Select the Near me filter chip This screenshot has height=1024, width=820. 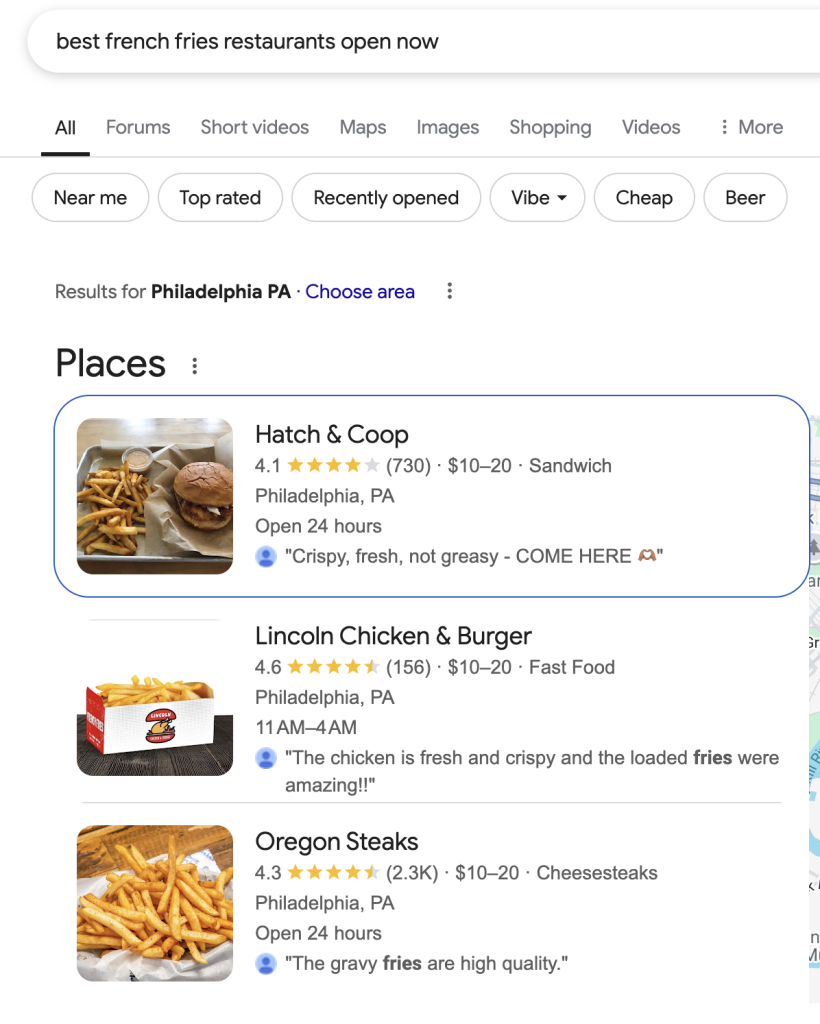[90, 198]
